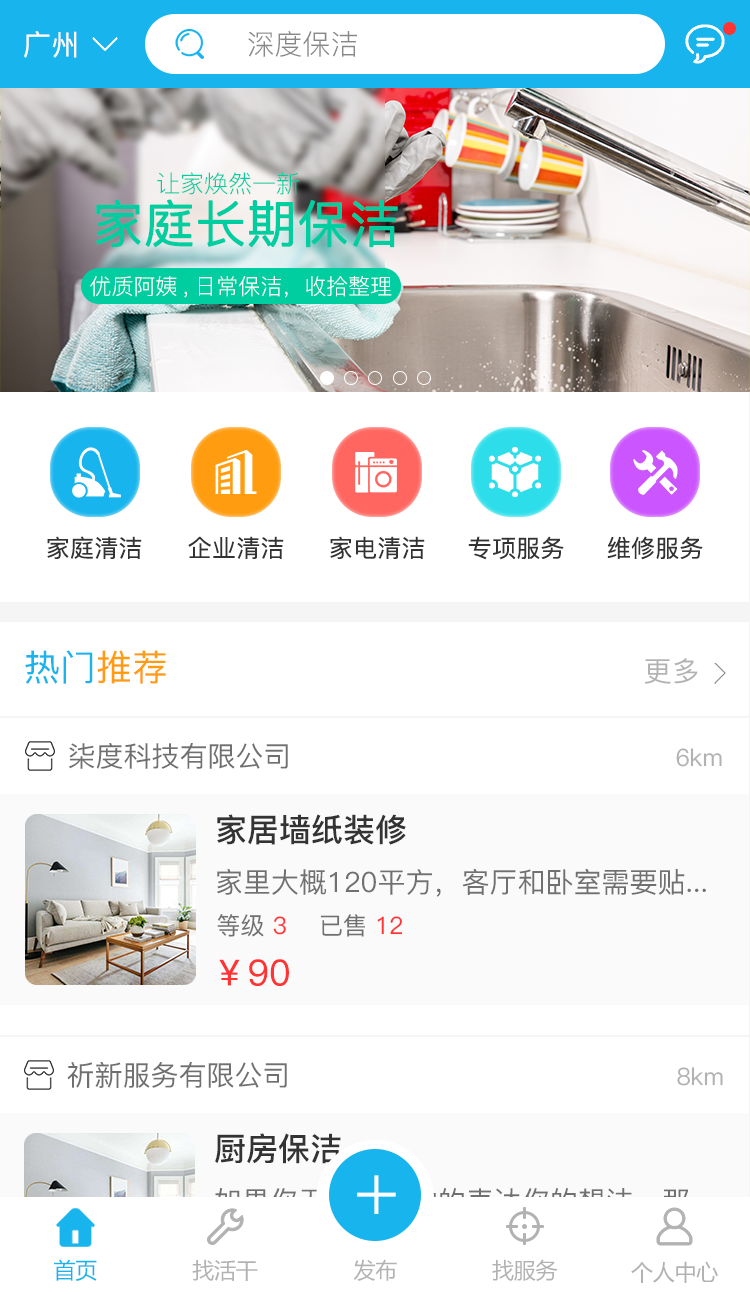Open the messages chat icon
The image size is (750, 1294).
pos(705,44)
